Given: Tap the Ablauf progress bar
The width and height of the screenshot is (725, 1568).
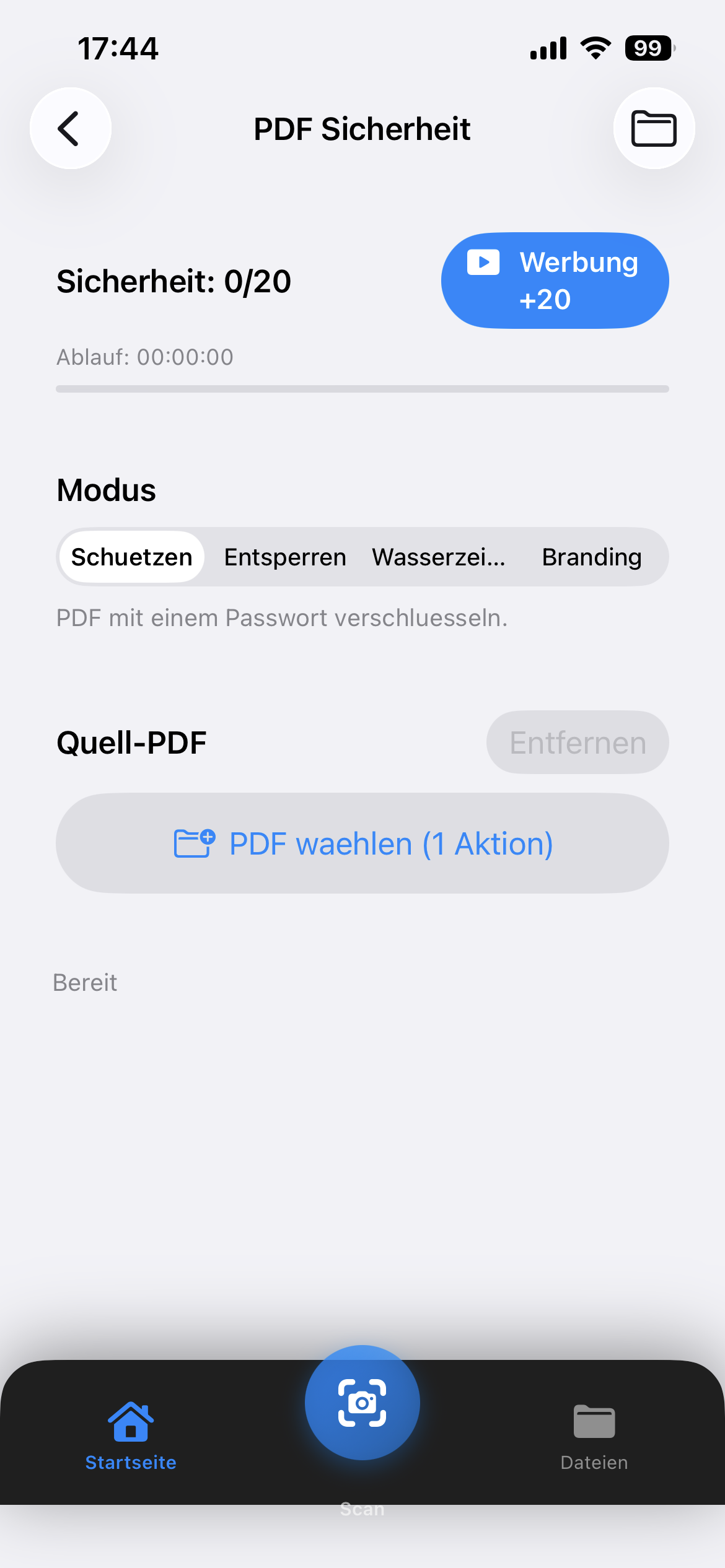Looking at the screenshot, I should pos(362,388).
